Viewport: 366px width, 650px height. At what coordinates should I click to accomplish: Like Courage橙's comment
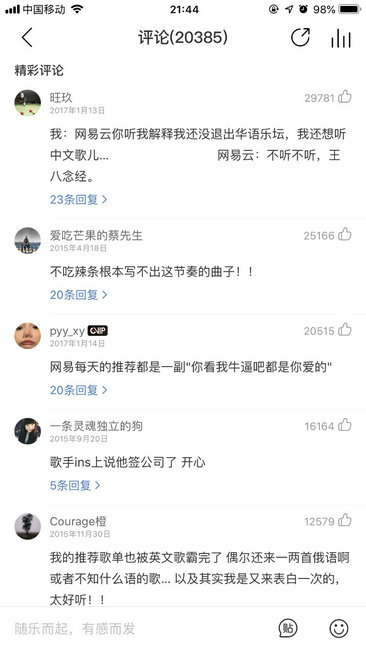(345, 521)
